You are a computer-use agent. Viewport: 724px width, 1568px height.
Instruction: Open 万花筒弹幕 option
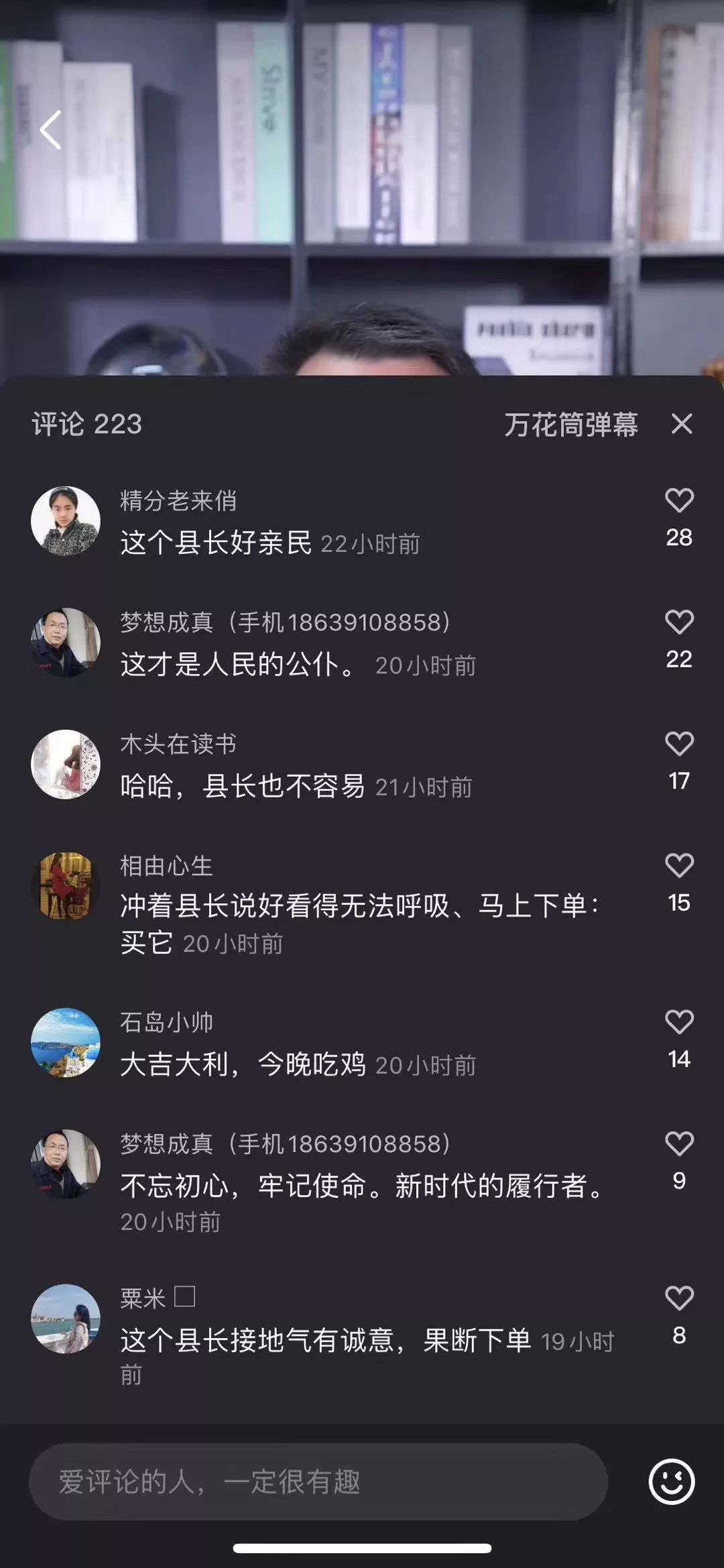570,425
